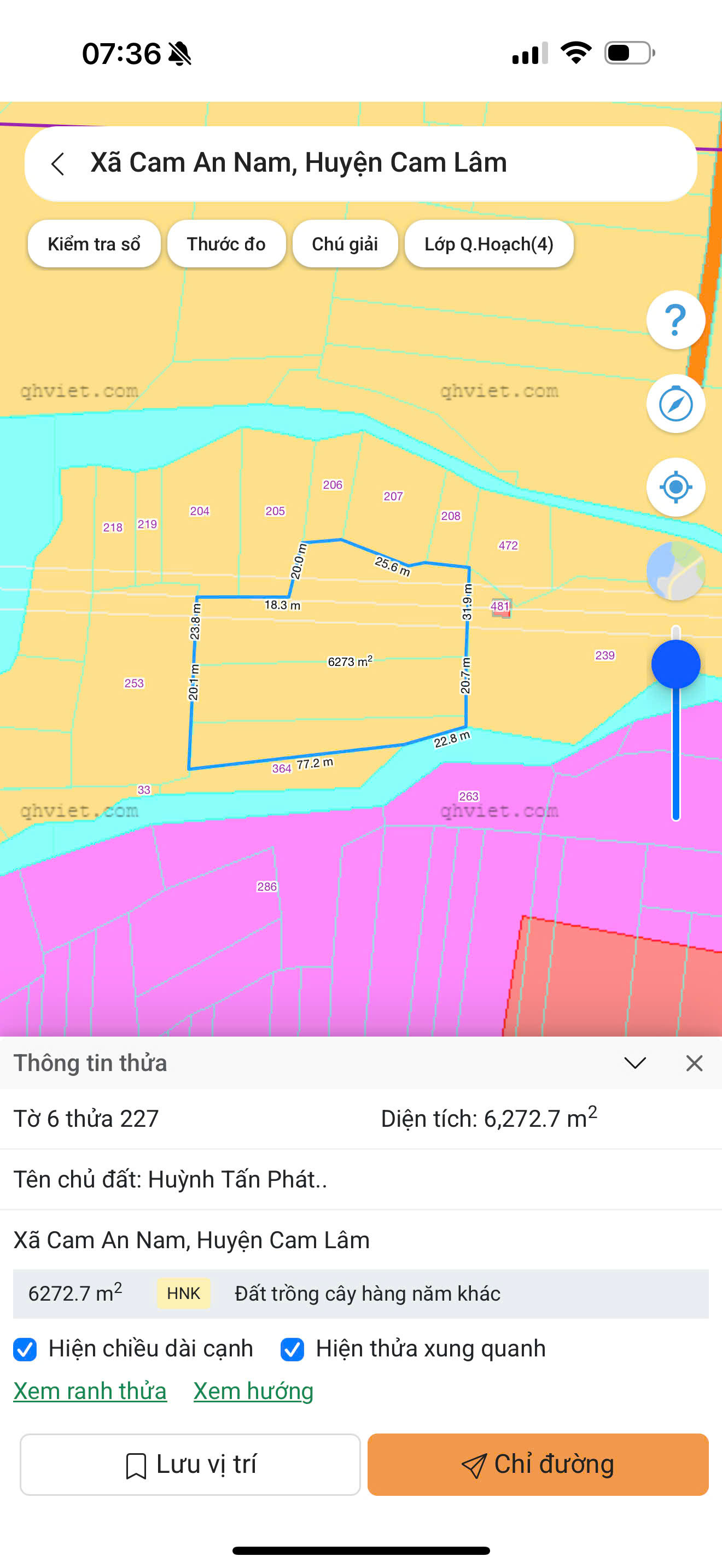Image resolution: width=722 pixels, height=1568 pixels.
Task: Open the Xem hướng link
Action: click(x=253, y=1391)
